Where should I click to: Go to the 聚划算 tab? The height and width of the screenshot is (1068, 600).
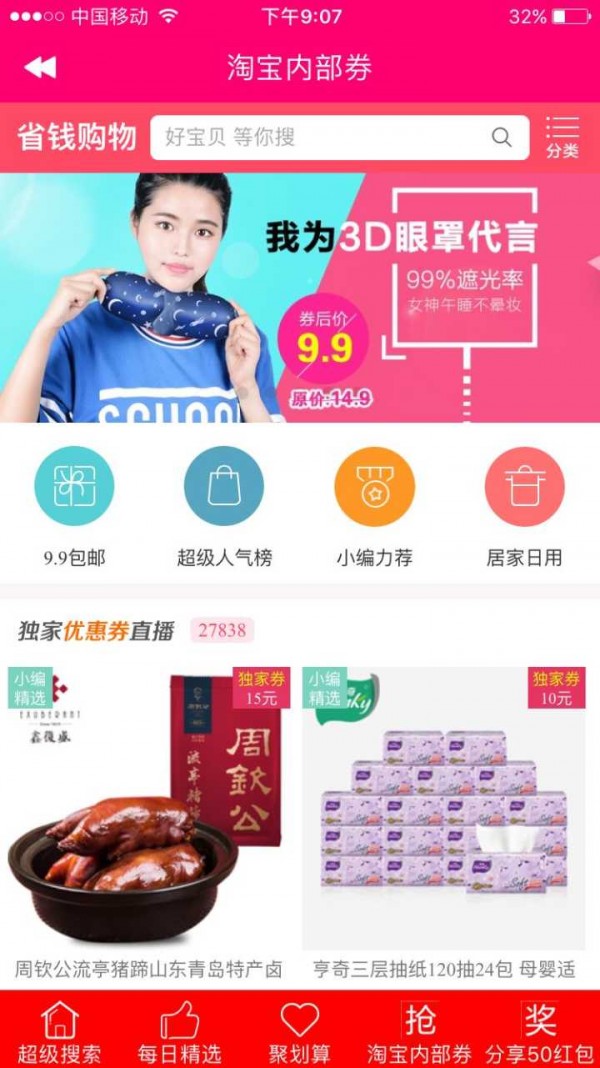[300, 1030]
